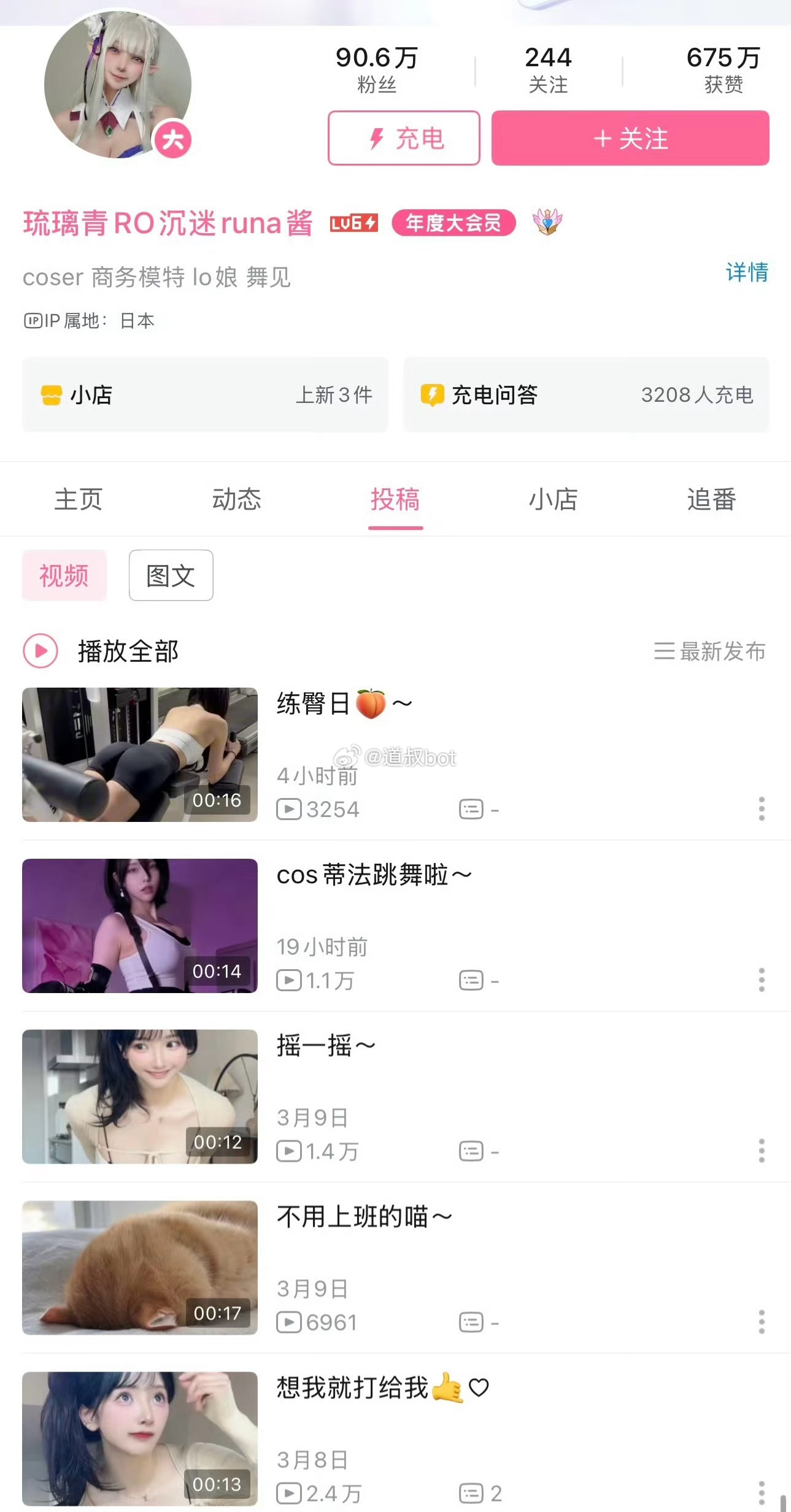Open more options for the 摇一摇 video
Image resolution: width=791 pixels, height=1512 pixels.
(x=762, y=1151)
